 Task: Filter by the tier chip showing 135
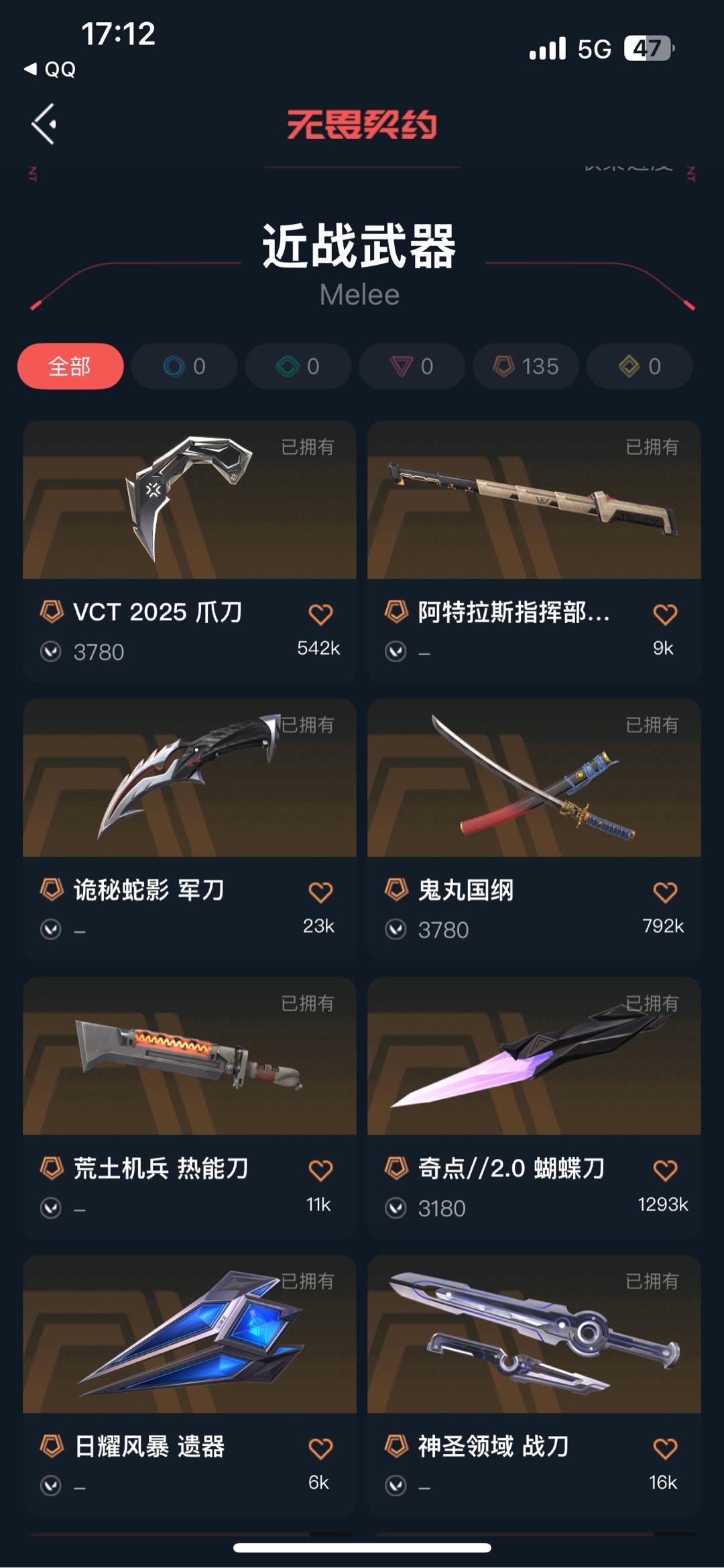526,366
